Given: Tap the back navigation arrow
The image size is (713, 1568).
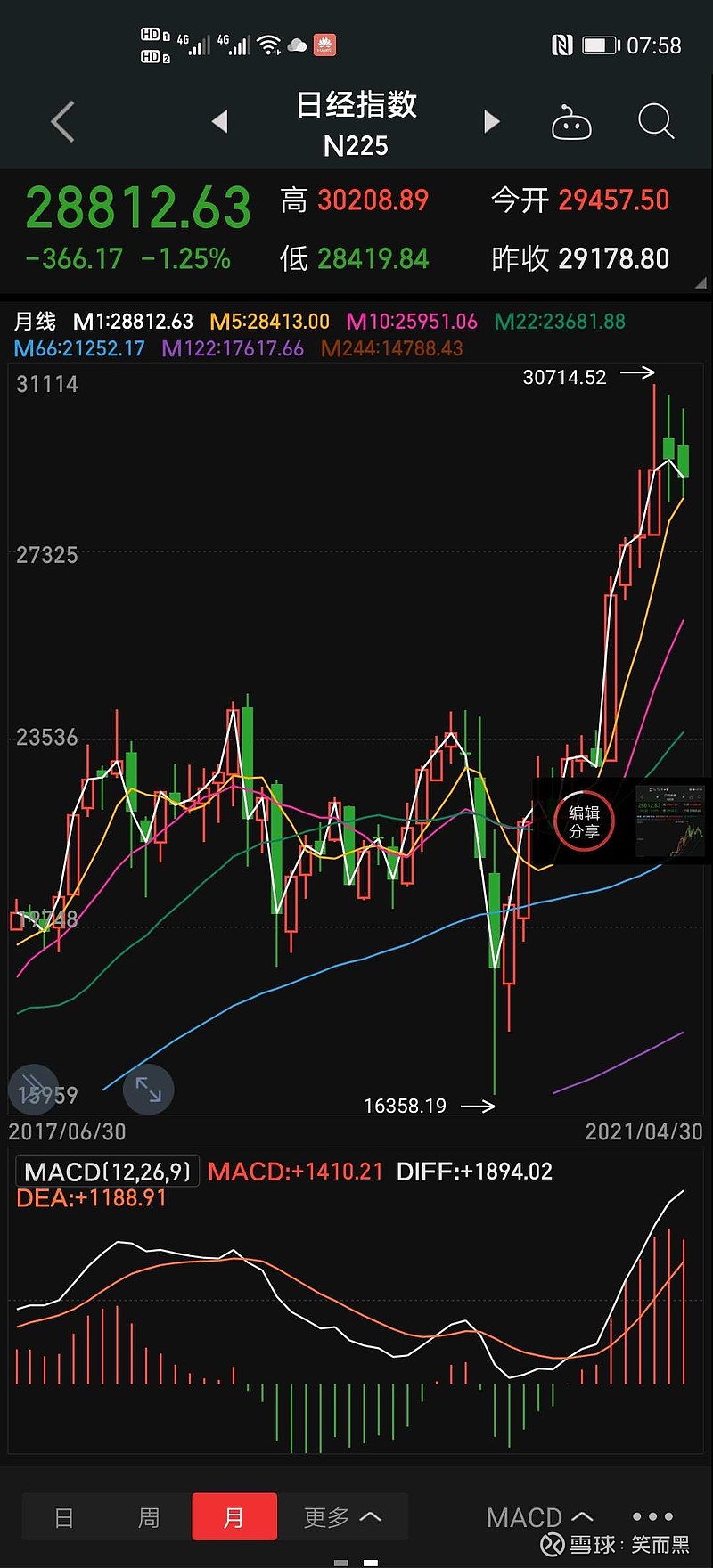Looking at the screenshot, I should point(61,122).
